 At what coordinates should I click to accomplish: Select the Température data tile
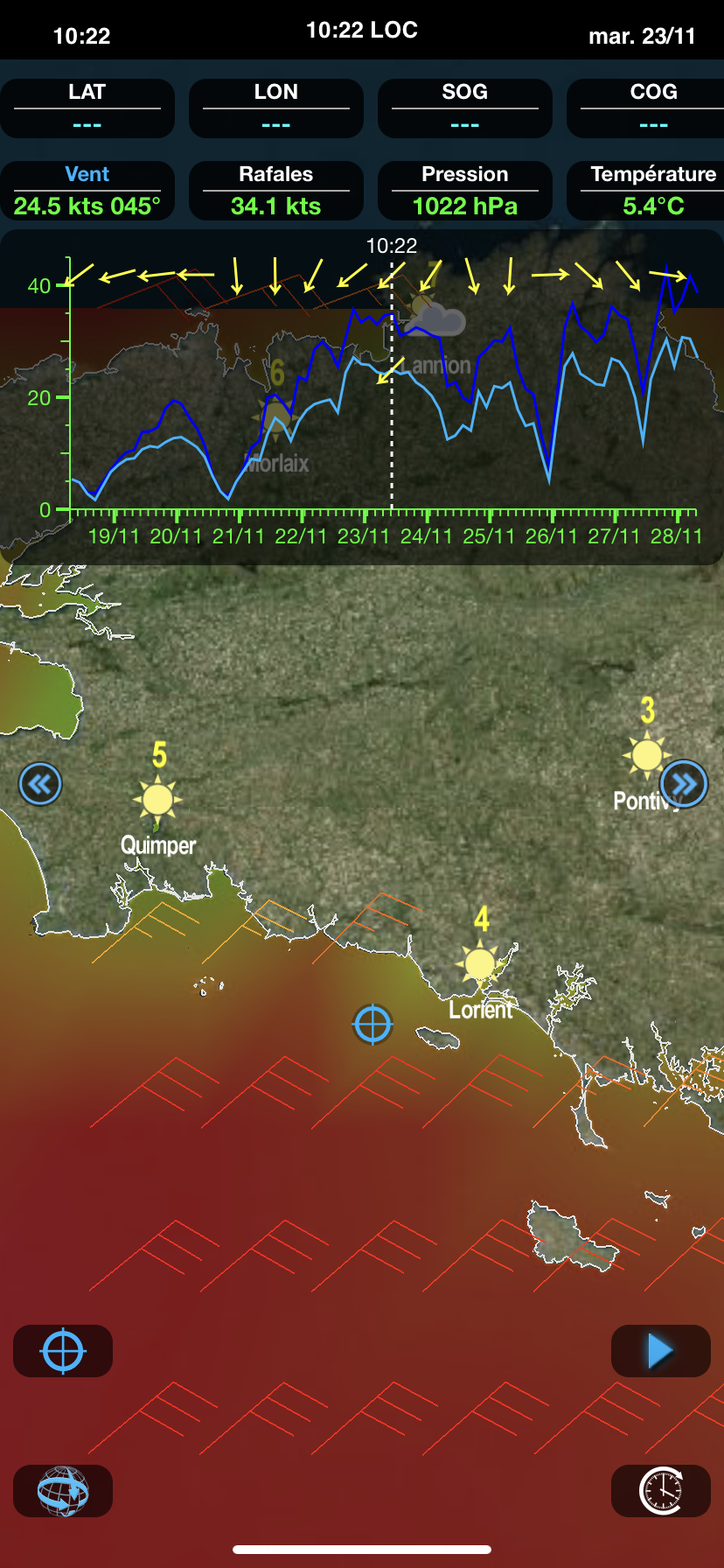click(647, 191)
